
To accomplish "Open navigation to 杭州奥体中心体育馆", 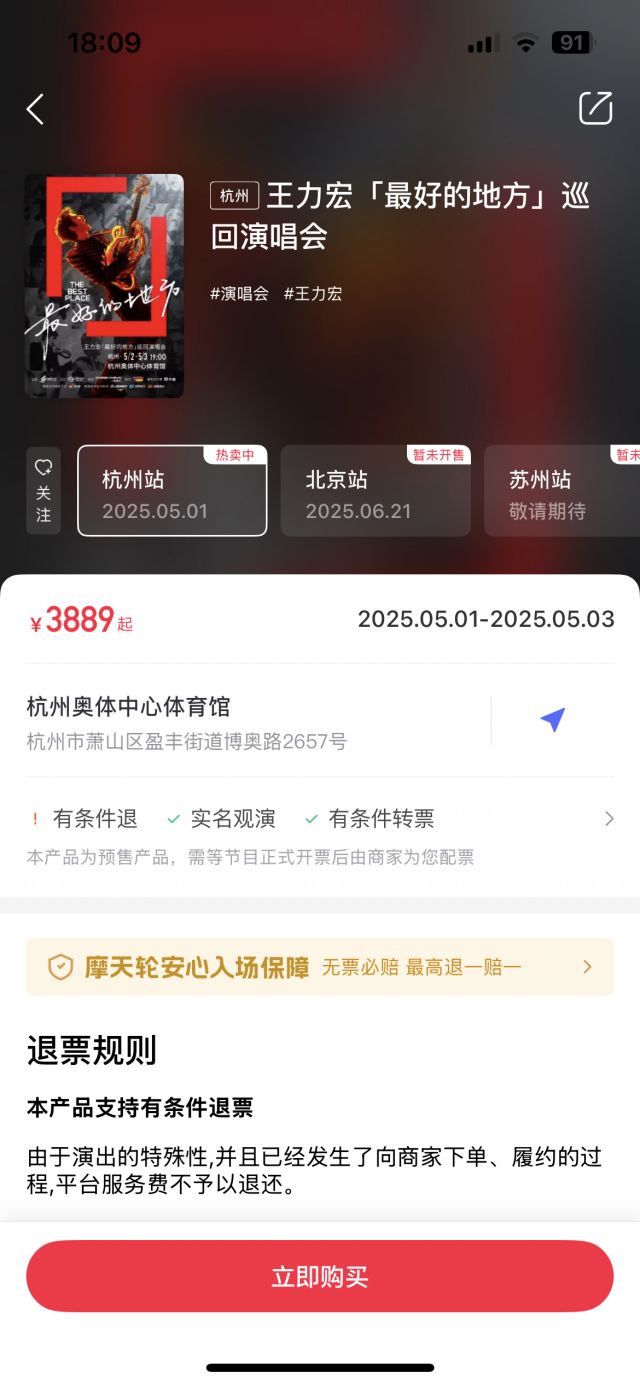I will (552, 720).
